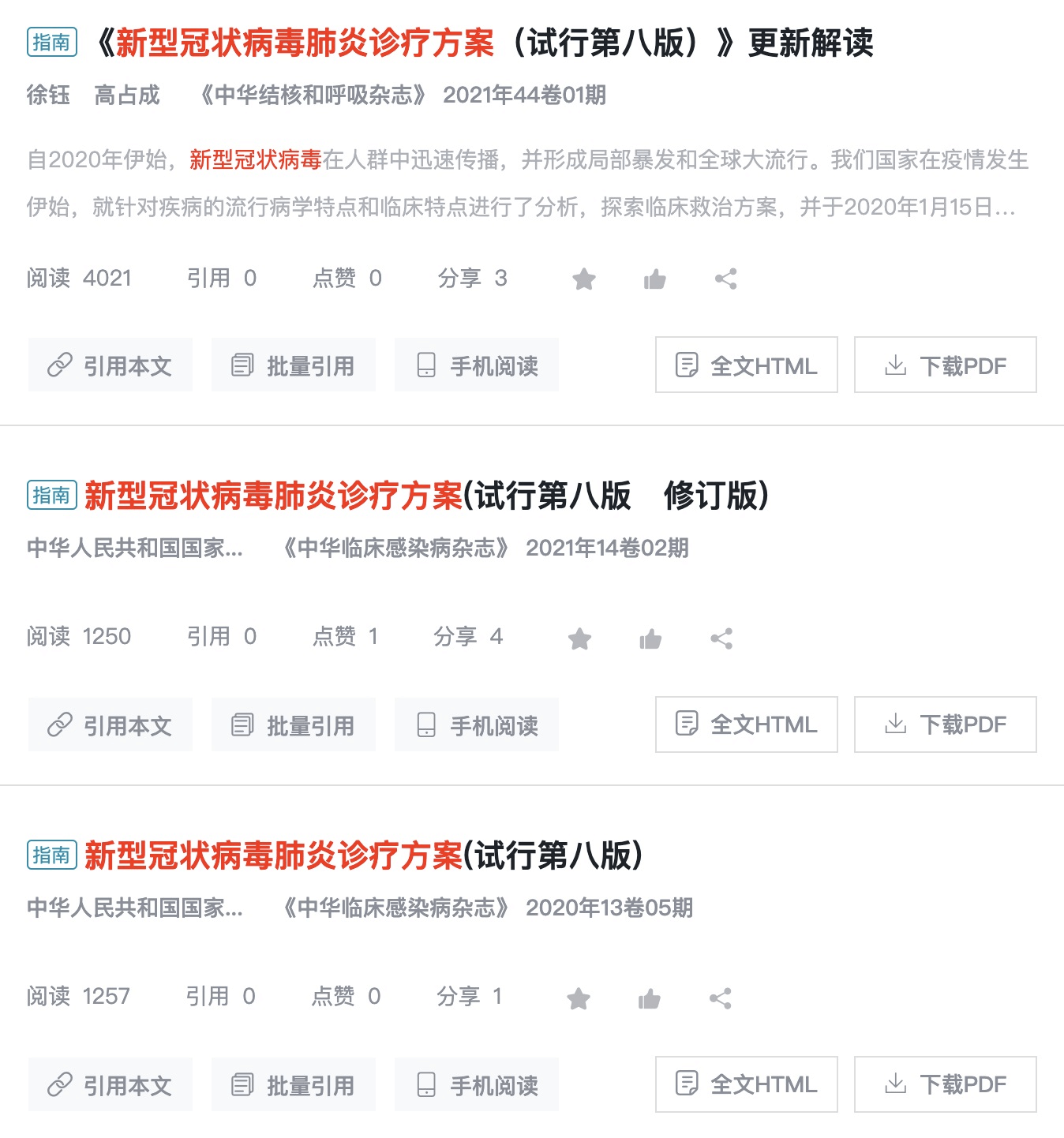Download PDF of the 修订版 article

point(945,725)
